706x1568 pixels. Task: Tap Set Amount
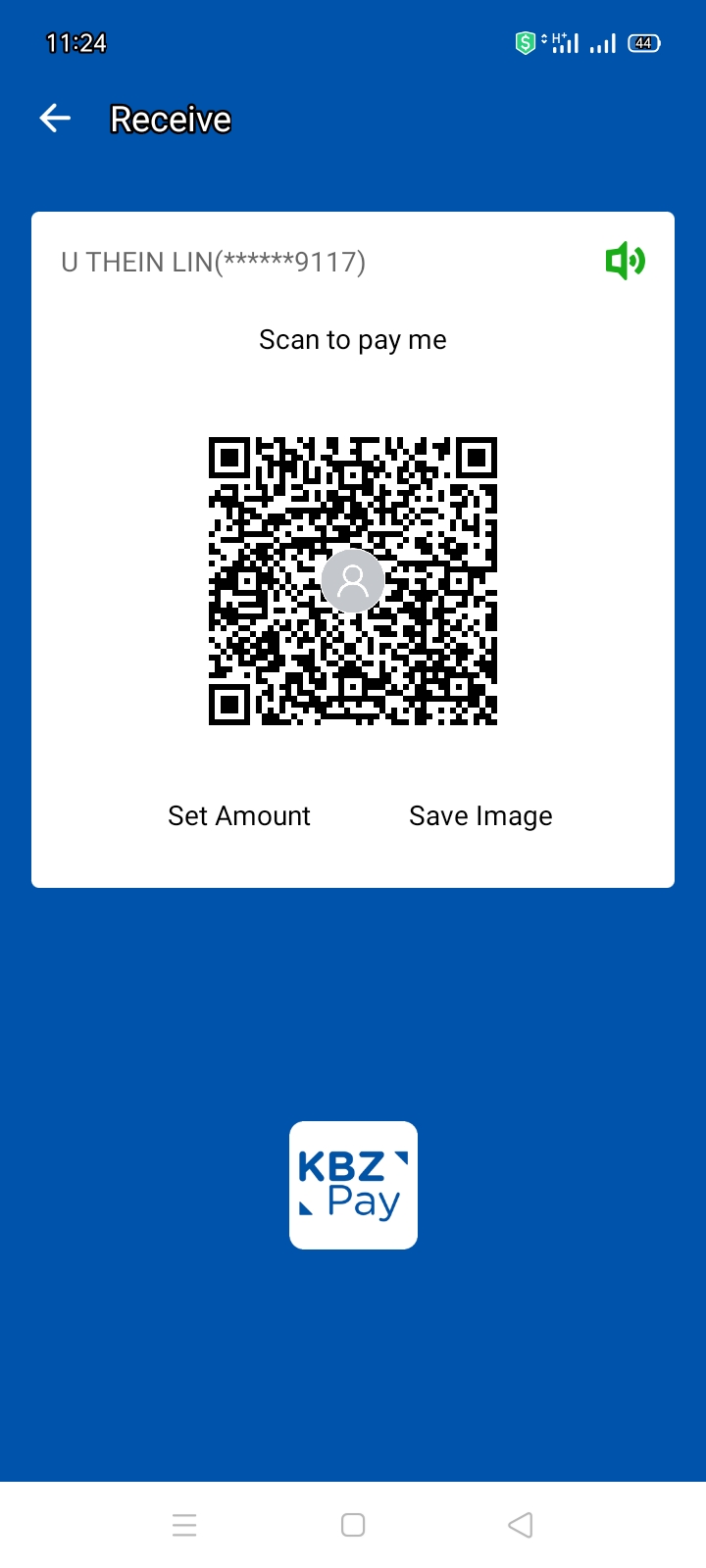pos(239,815)
